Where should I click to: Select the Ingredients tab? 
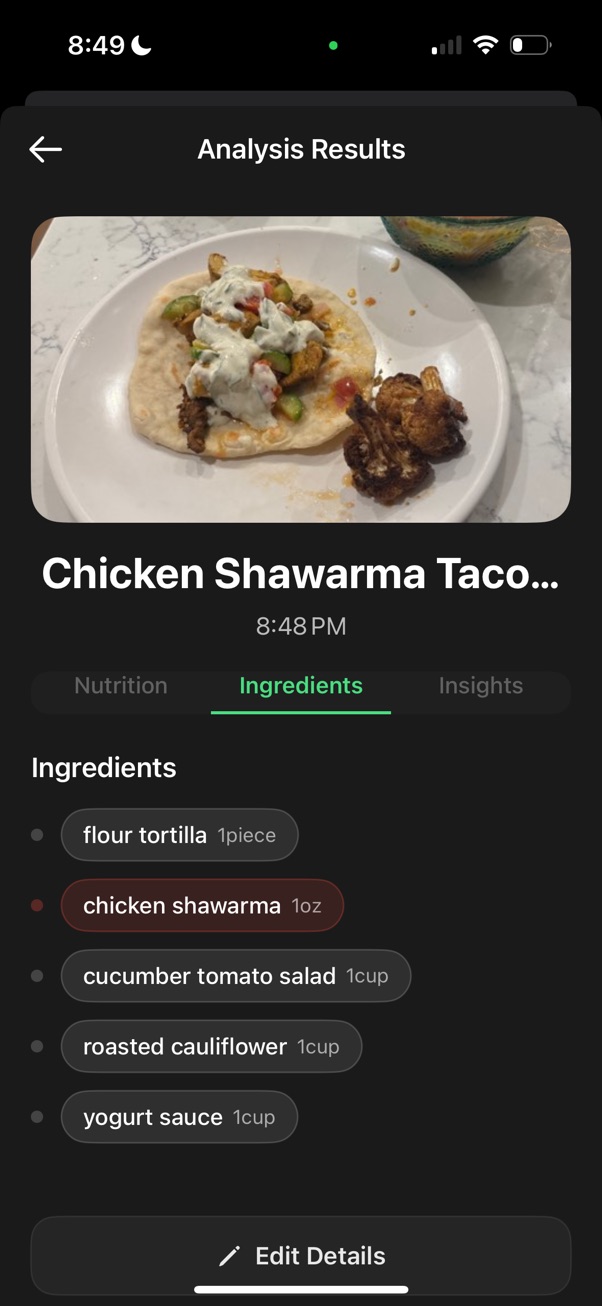coord(301,686)
